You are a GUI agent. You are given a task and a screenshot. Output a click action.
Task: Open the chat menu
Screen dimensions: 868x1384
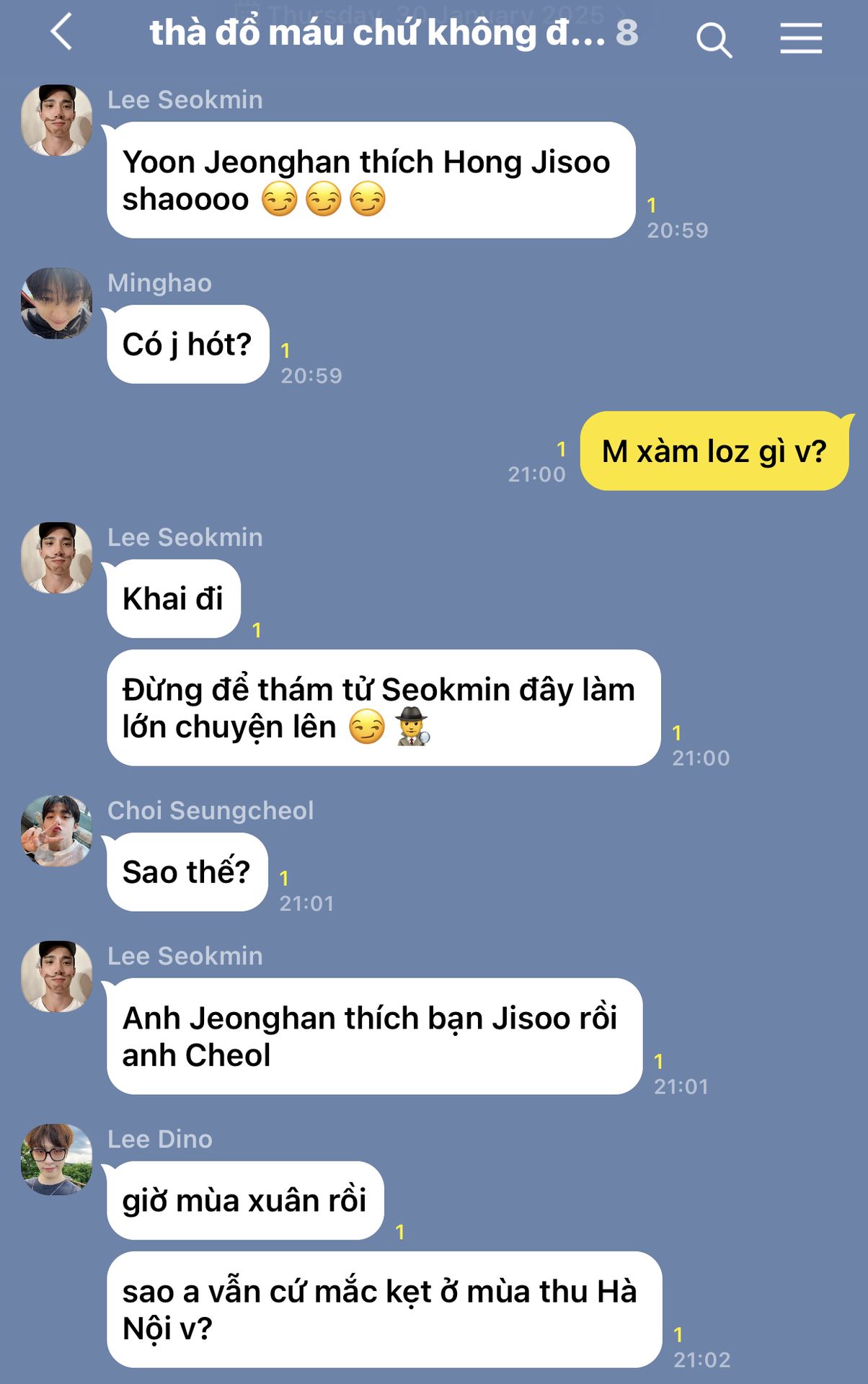click(x=800, y=38)
